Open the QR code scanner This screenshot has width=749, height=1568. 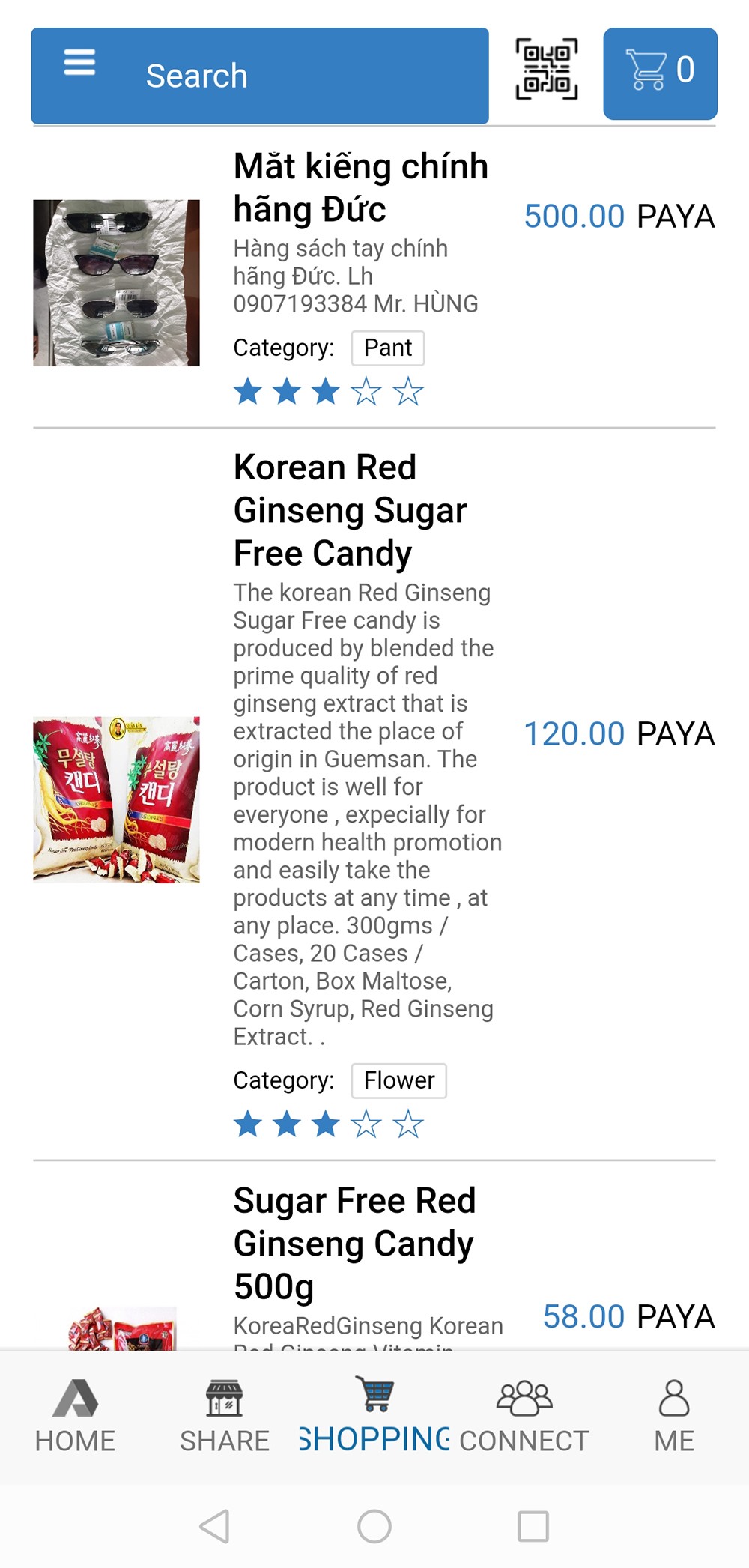coord(546,70)
